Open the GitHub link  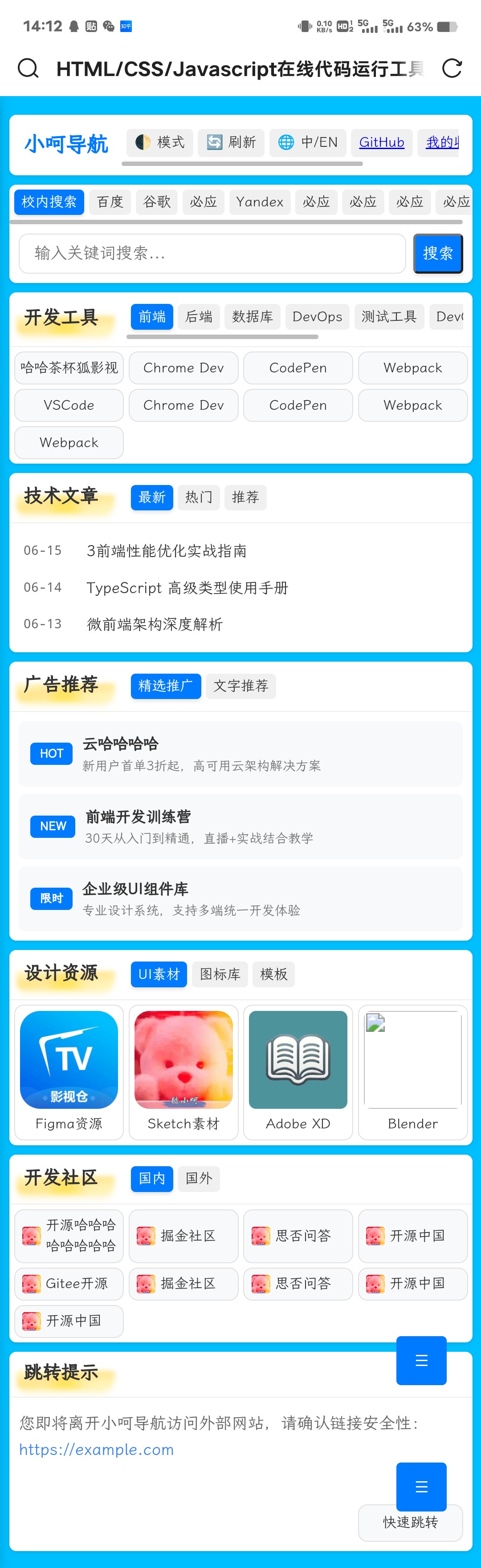coord(382,142)
